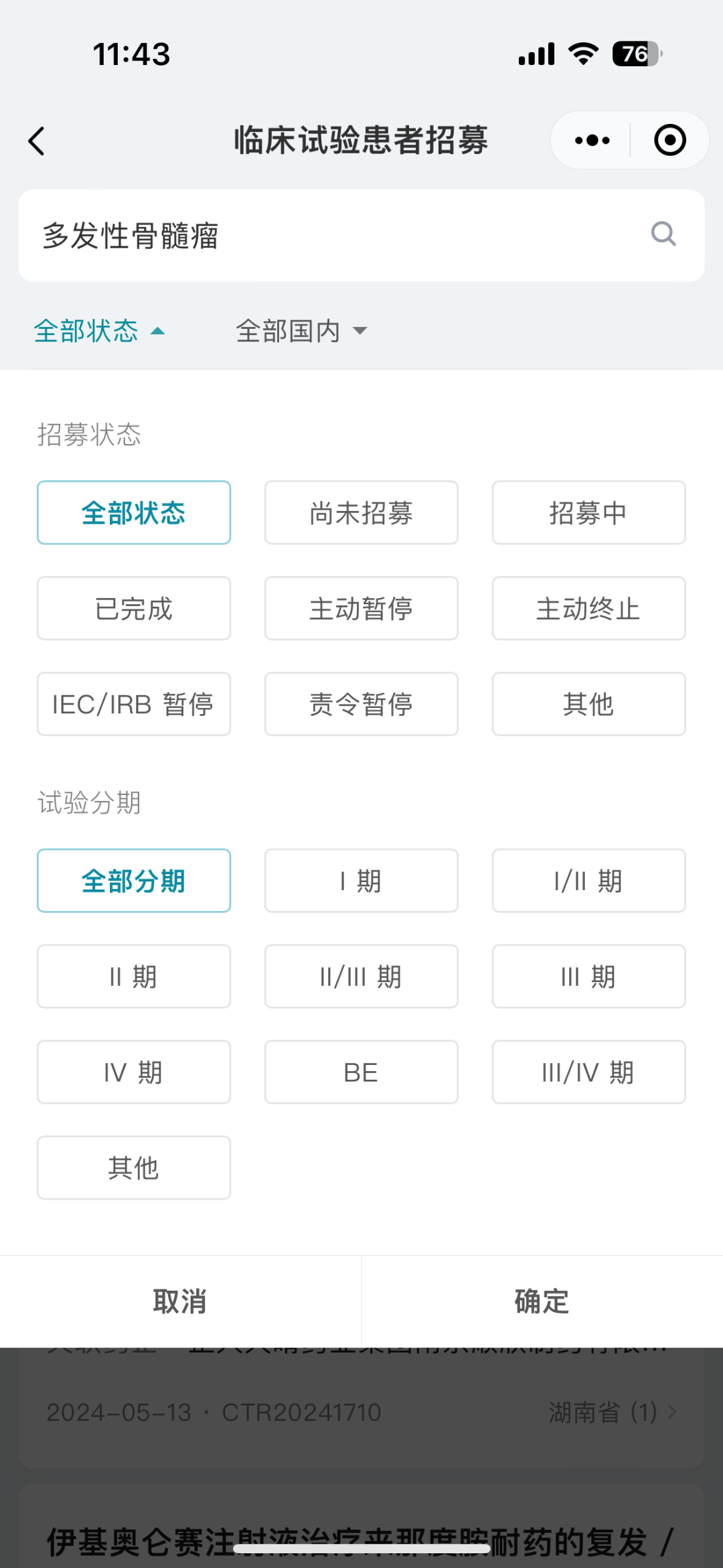Choose the 已完成 status chip
The image size is (723, 1568).
[x=134, y=608]
